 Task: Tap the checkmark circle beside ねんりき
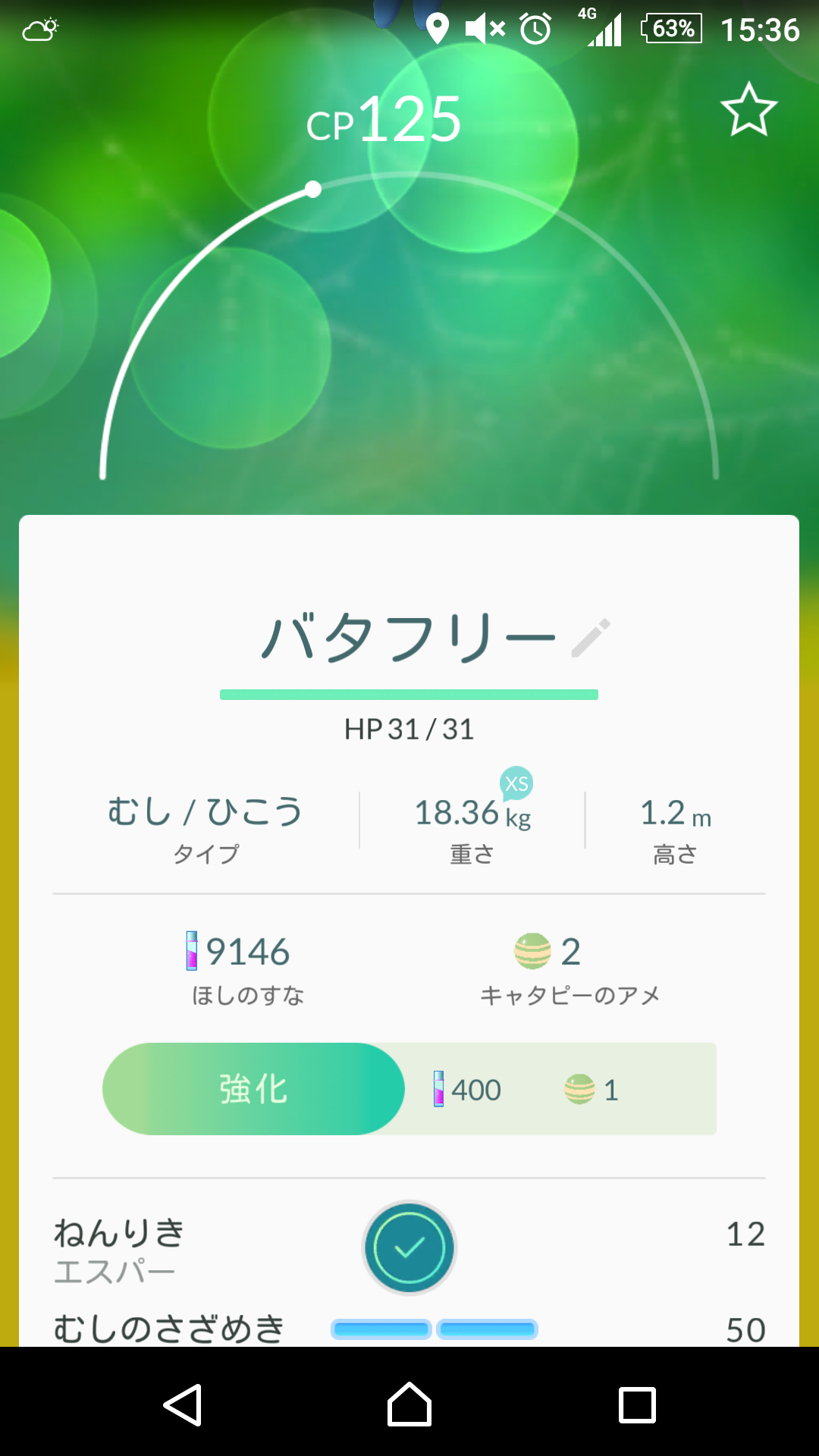[x=409, y=1248]
